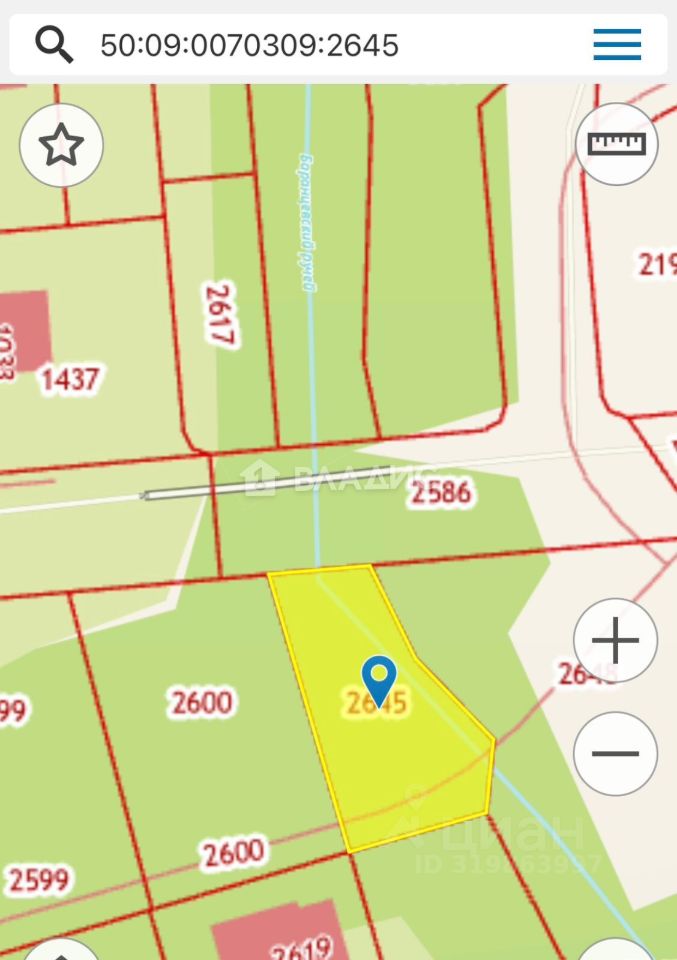The height and width of the screenshot is (960, 677).
Task: Tap the search magnifier icon
Action: 54,44
